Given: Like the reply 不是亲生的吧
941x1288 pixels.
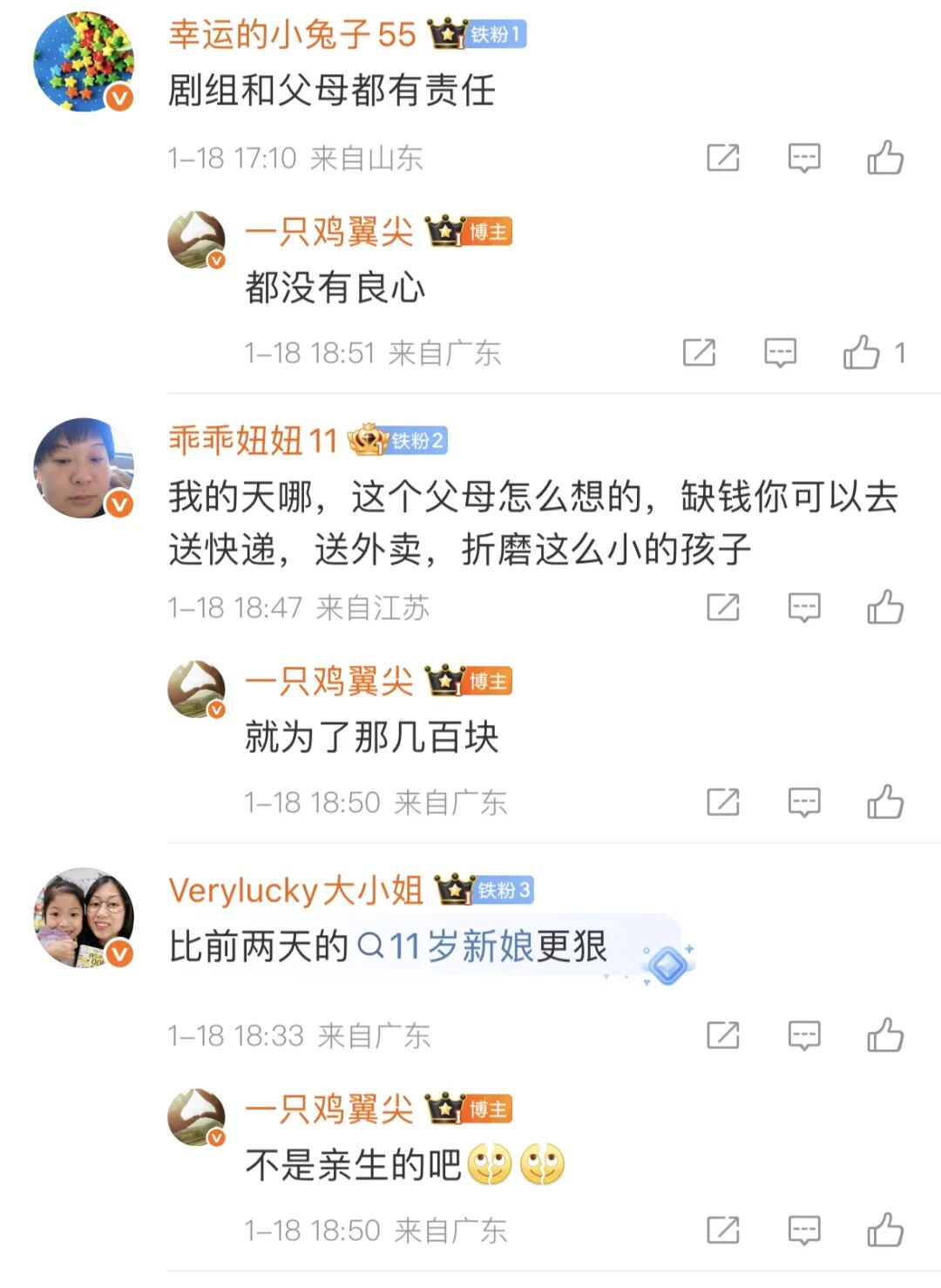Looking at the screenshot, I should (884, 1230).
